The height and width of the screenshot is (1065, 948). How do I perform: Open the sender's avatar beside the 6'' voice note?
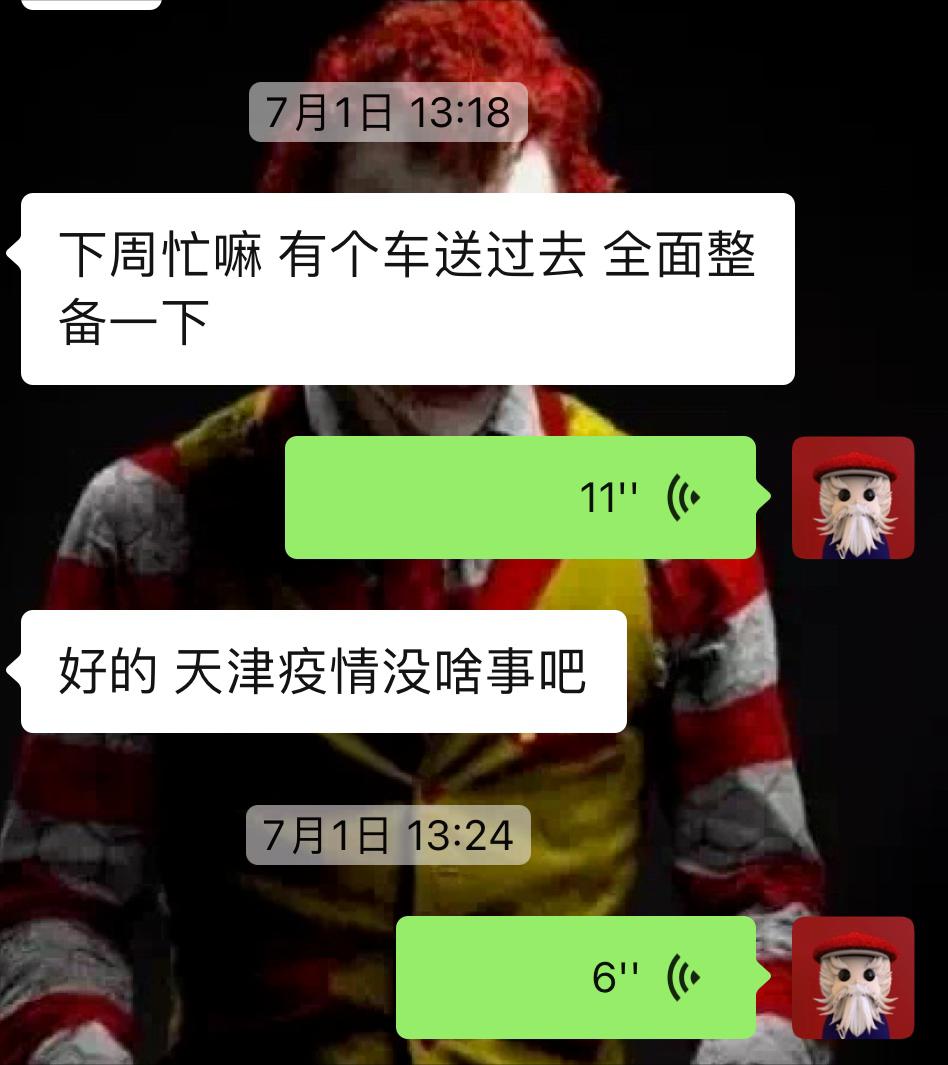(853, 977)
